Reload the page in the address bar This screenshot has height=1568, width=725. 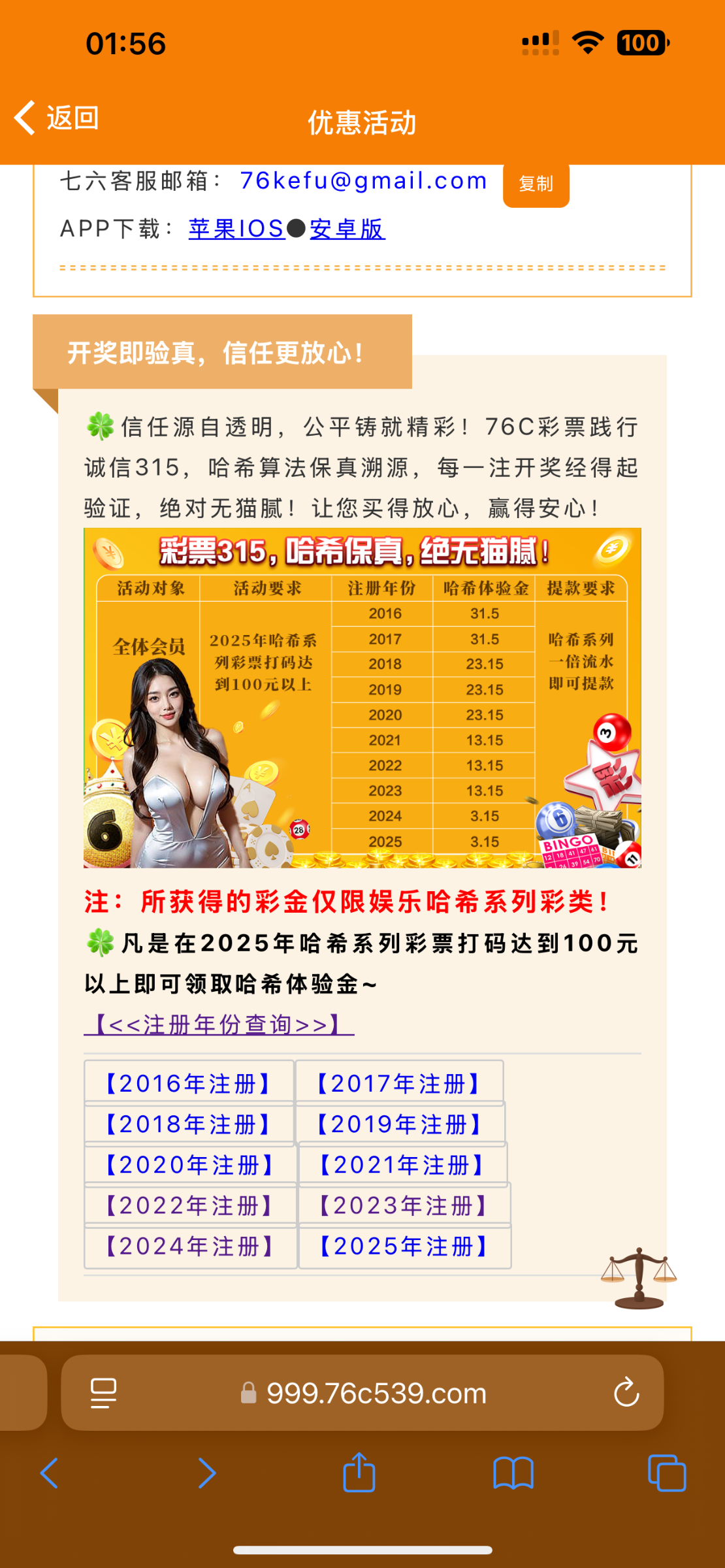[x=626, y=1392]
